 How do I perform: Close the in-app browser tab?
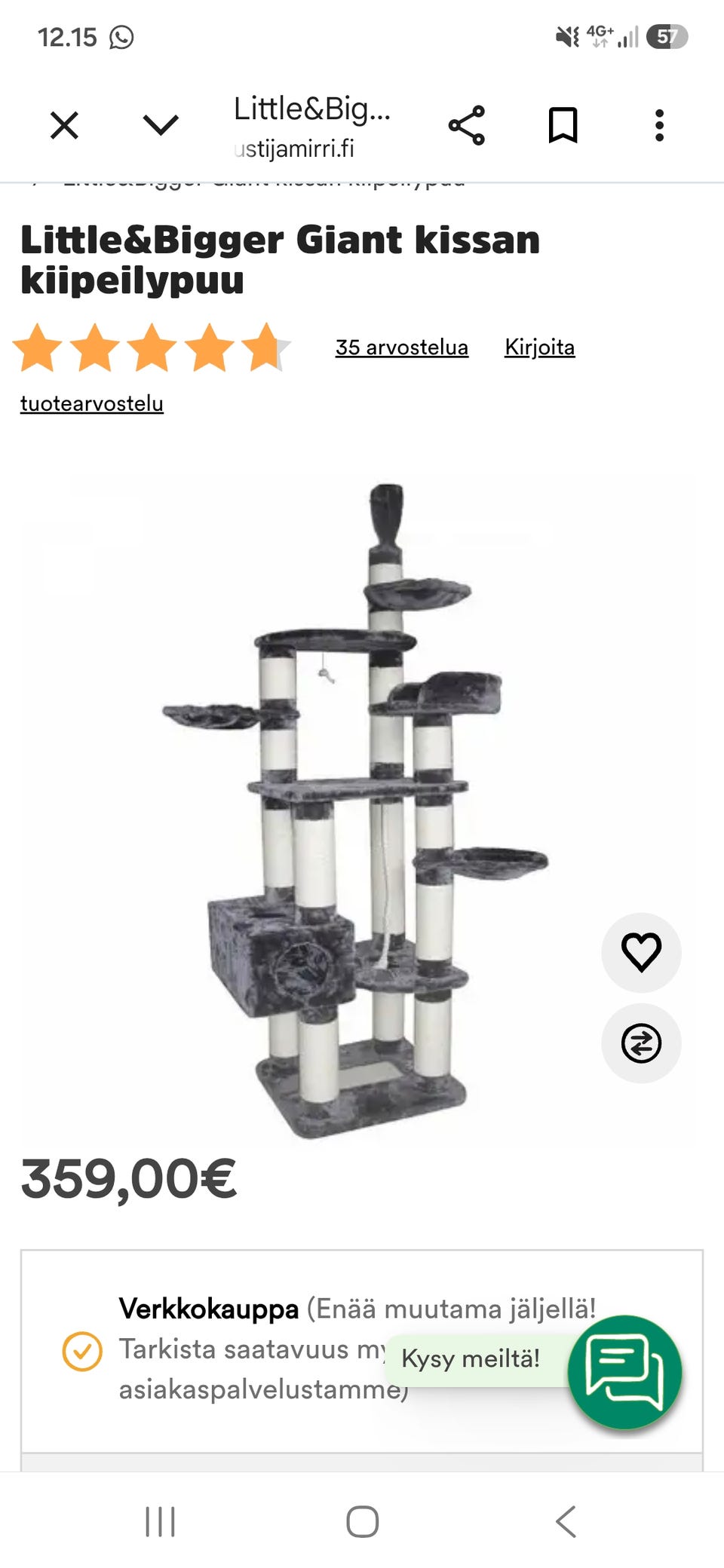pyautogui.click(x=64, y=125)
